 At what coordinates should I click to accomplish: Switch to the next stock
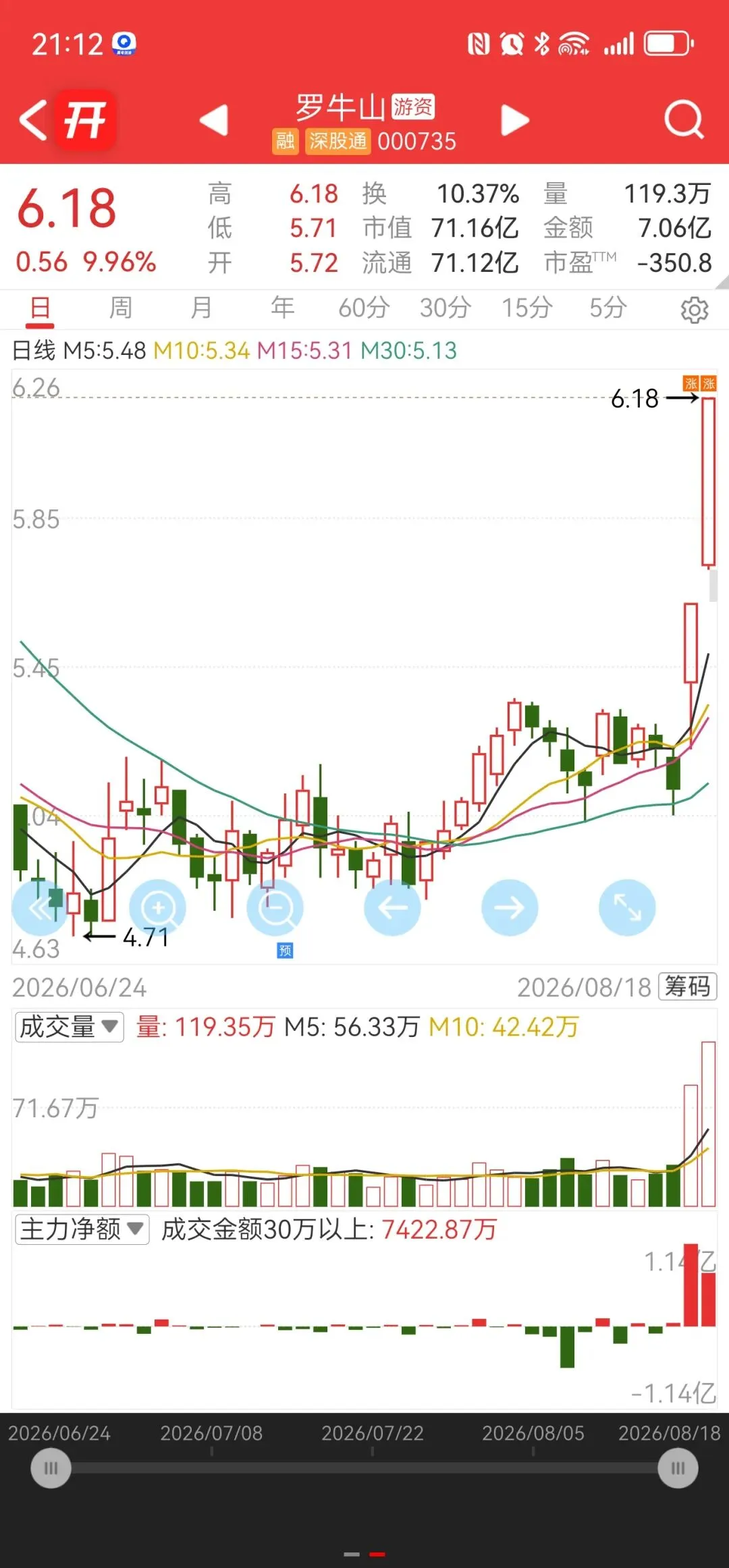[x=515, y=120]
